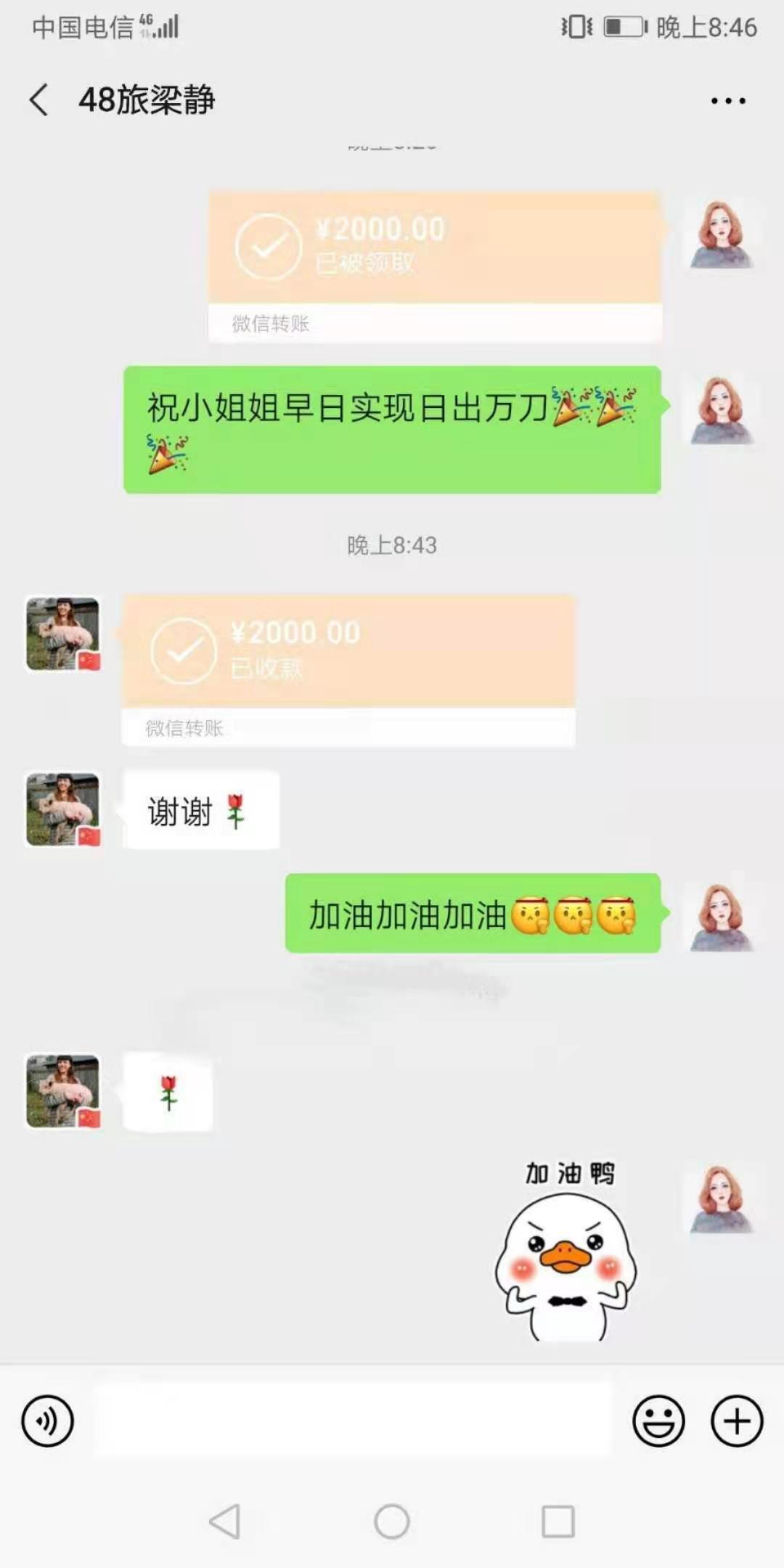Open contact avatar beside the 谢谢 message
The image size is (784, 1568).
tap(63, 809)
